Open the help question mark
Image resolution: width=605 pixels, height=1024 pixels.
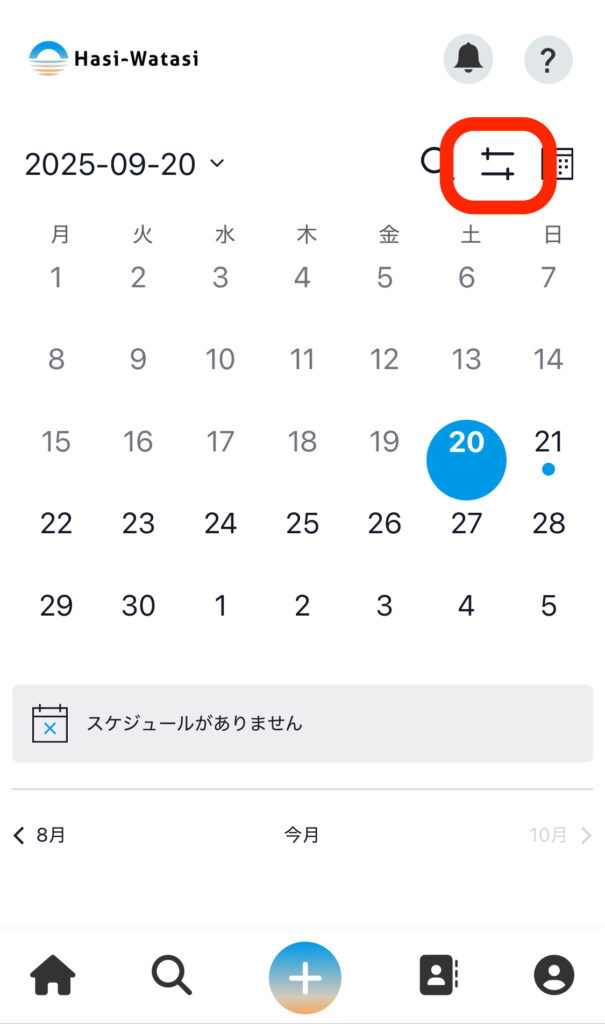[x=548, y=59]
